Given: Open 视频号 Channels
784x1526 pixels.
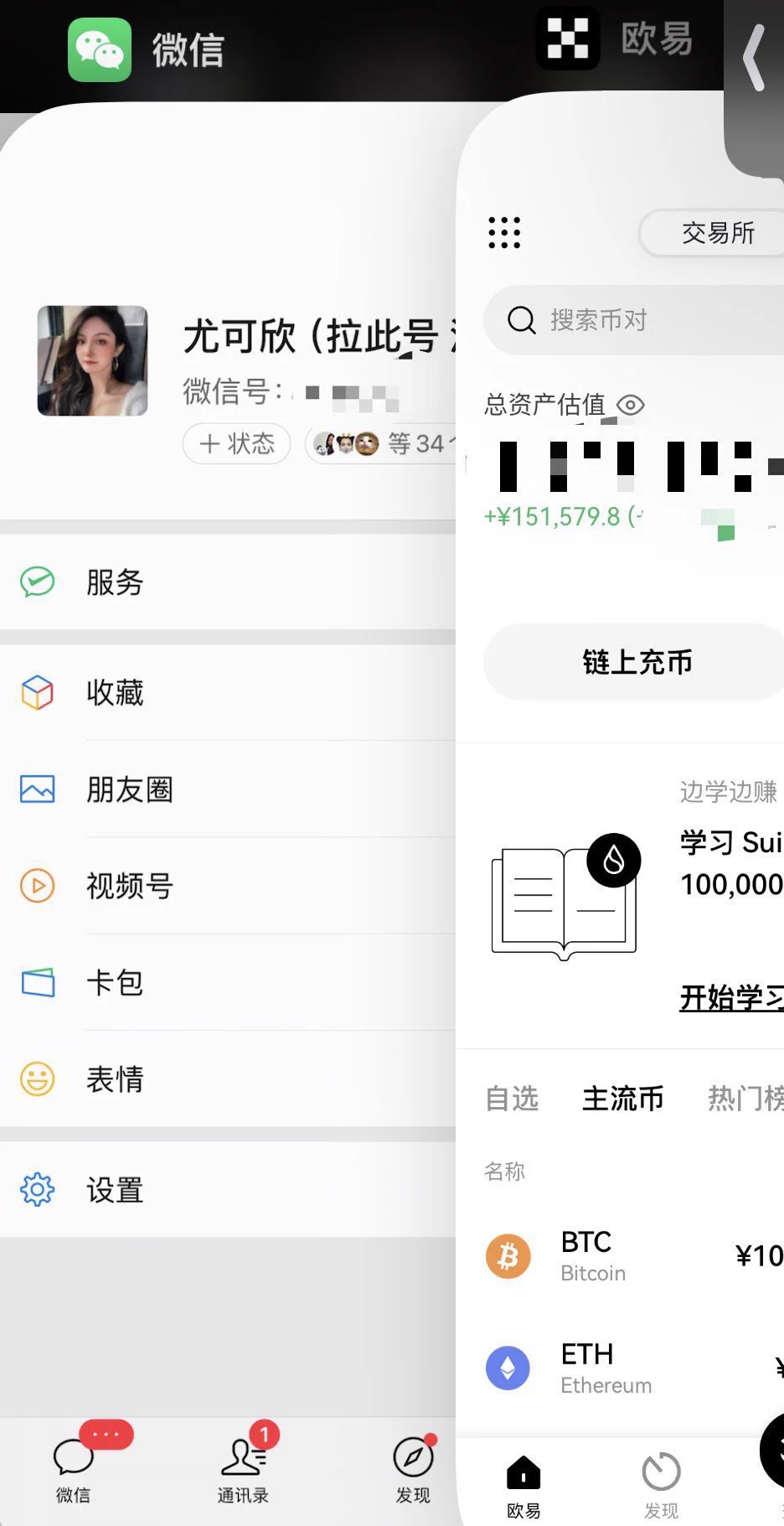Looking at the screenshot, I should (x=228, y=886).
